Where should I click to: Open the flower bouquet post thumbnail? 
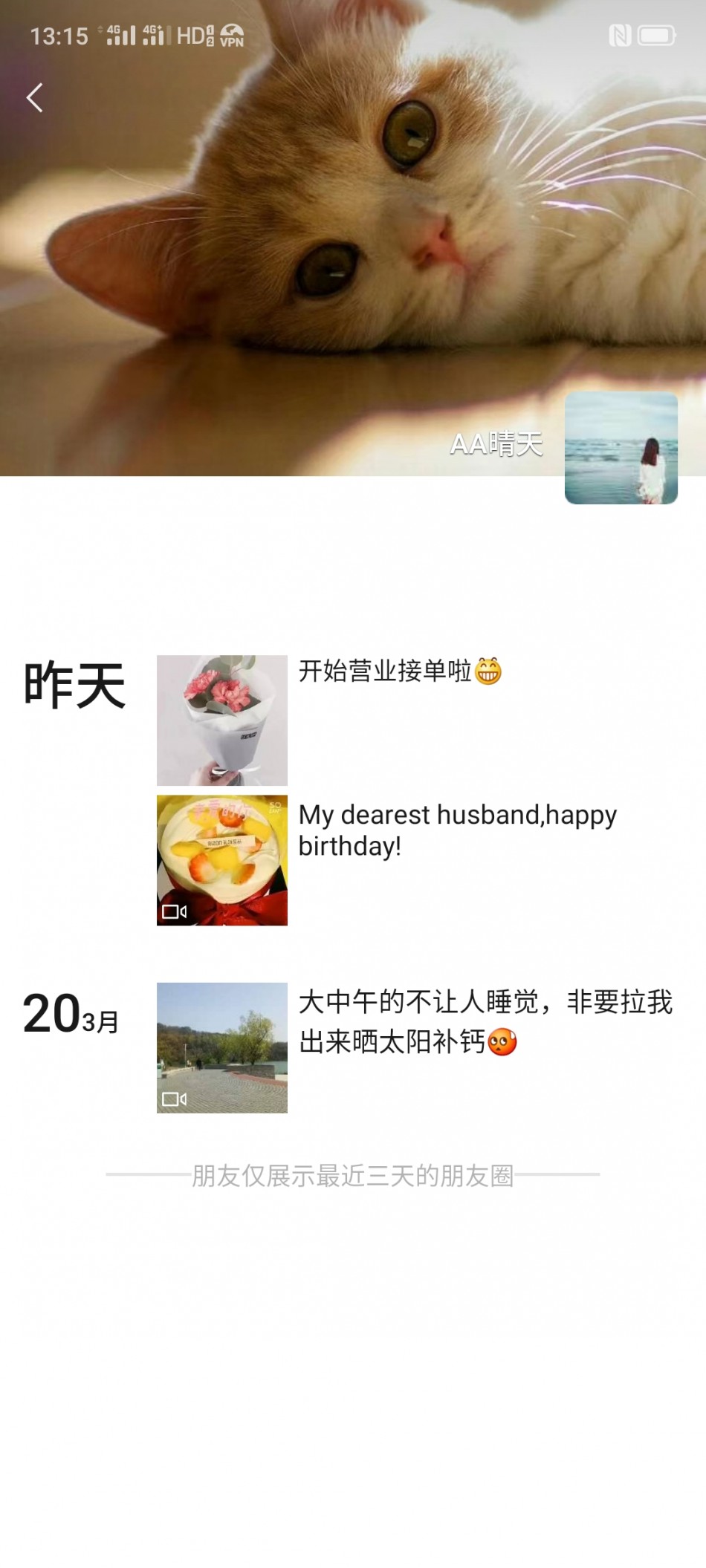[x=221, y=720]
